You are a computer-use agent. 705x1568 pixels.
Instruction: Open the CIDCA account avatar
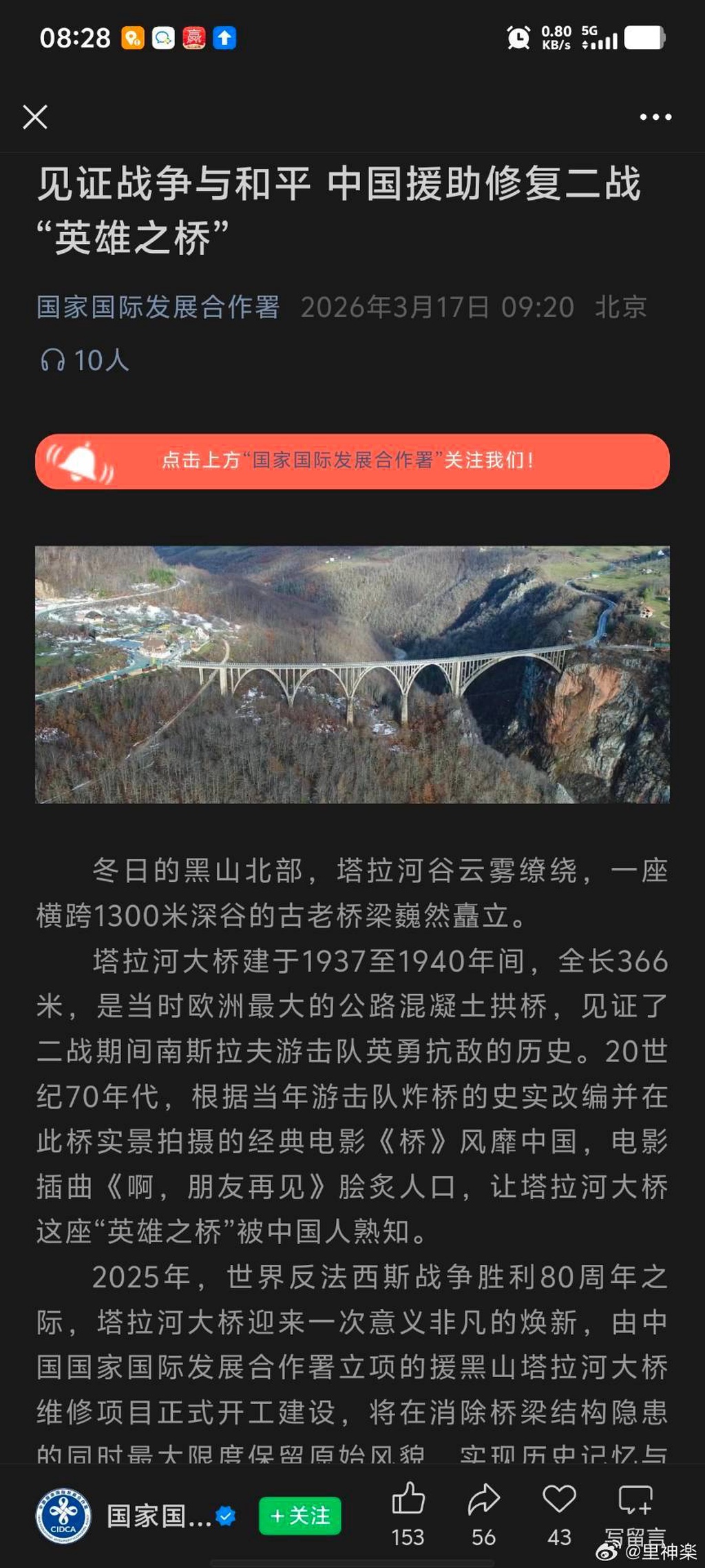click(63, 1515)
